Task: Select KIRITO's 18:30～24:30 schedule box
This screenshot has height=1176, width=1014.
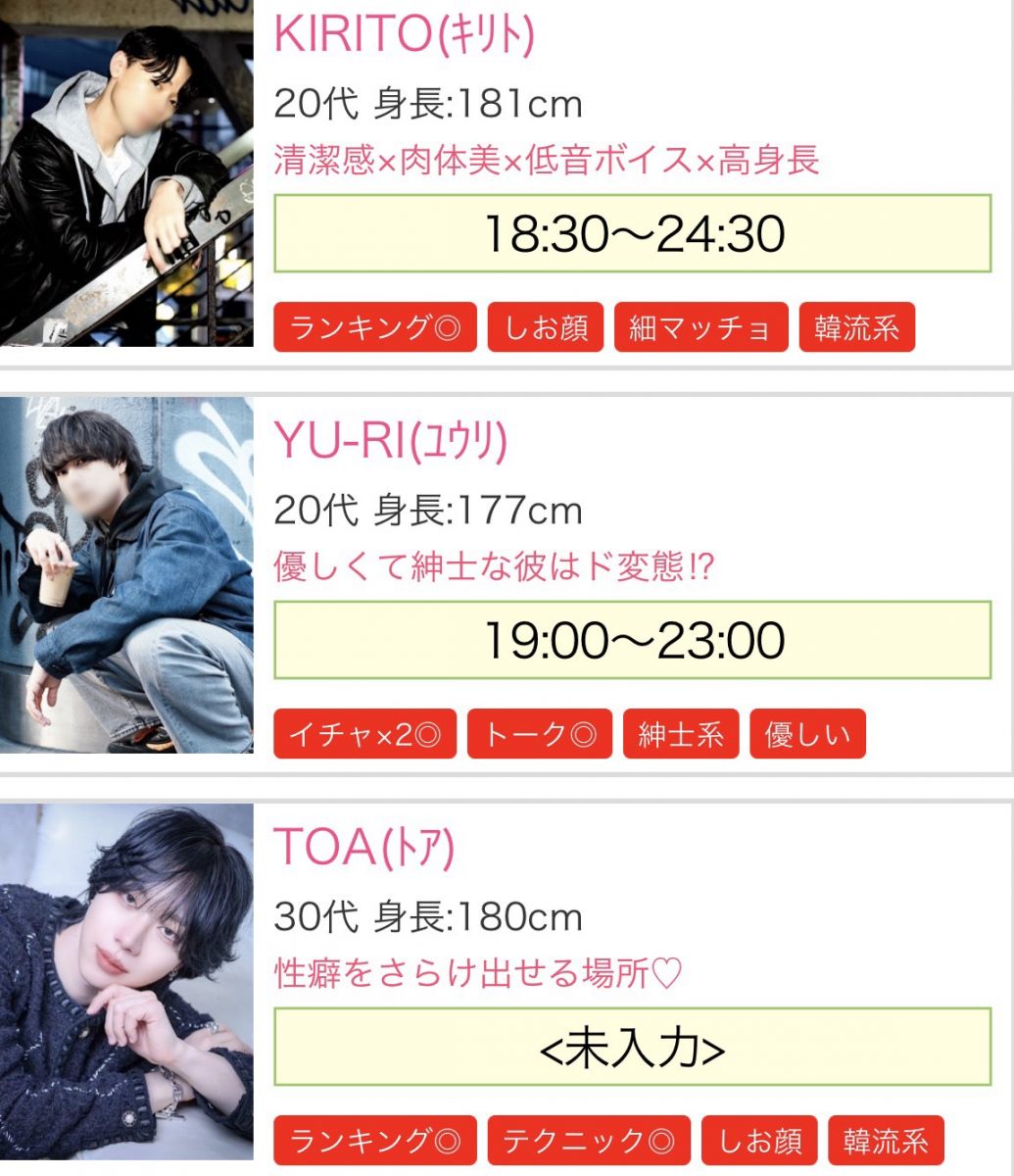Action: tap(633, 233)
